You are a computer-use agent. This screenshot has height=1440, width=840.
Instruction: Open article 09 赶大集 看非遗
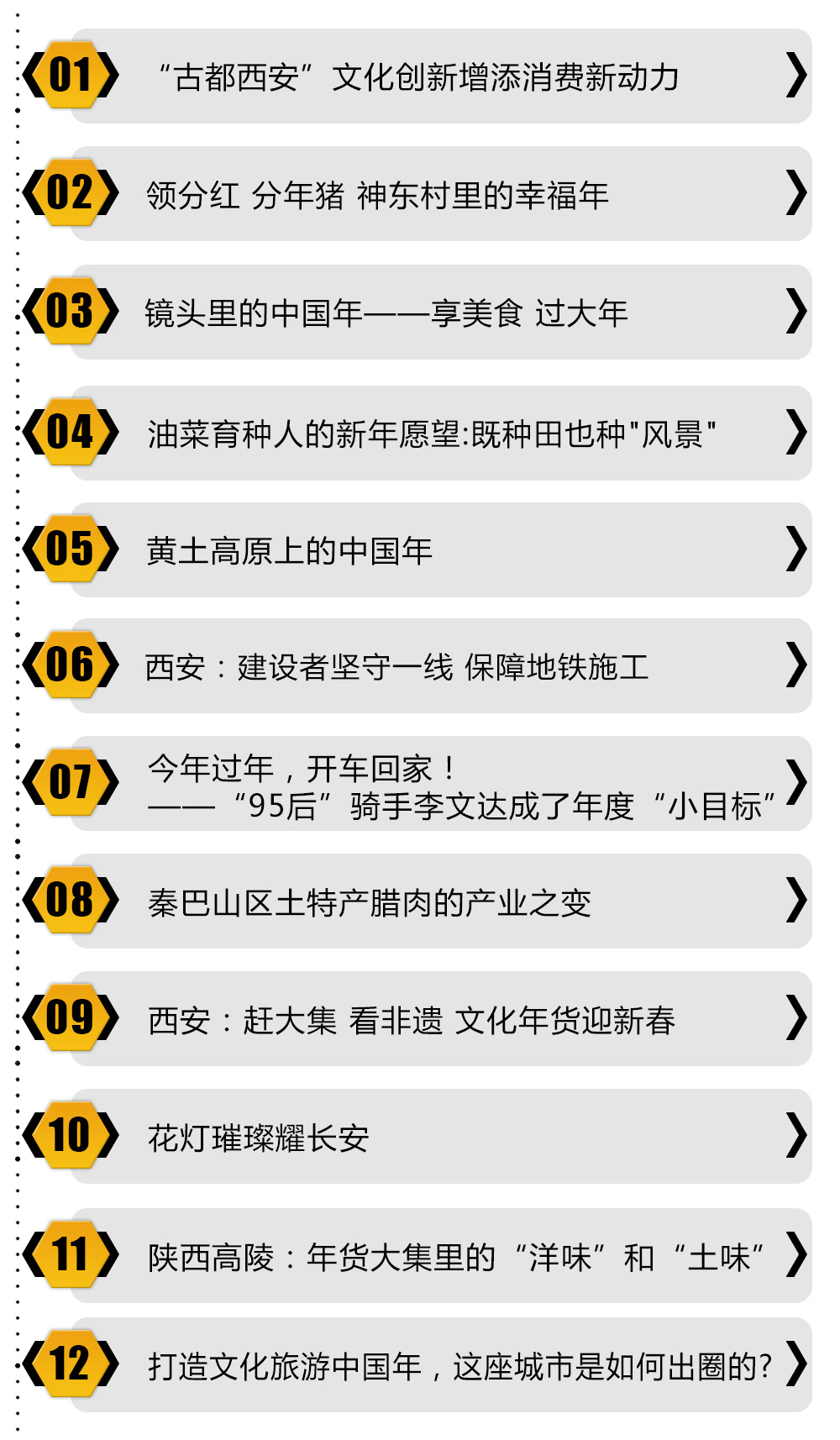pos(412,1020)
